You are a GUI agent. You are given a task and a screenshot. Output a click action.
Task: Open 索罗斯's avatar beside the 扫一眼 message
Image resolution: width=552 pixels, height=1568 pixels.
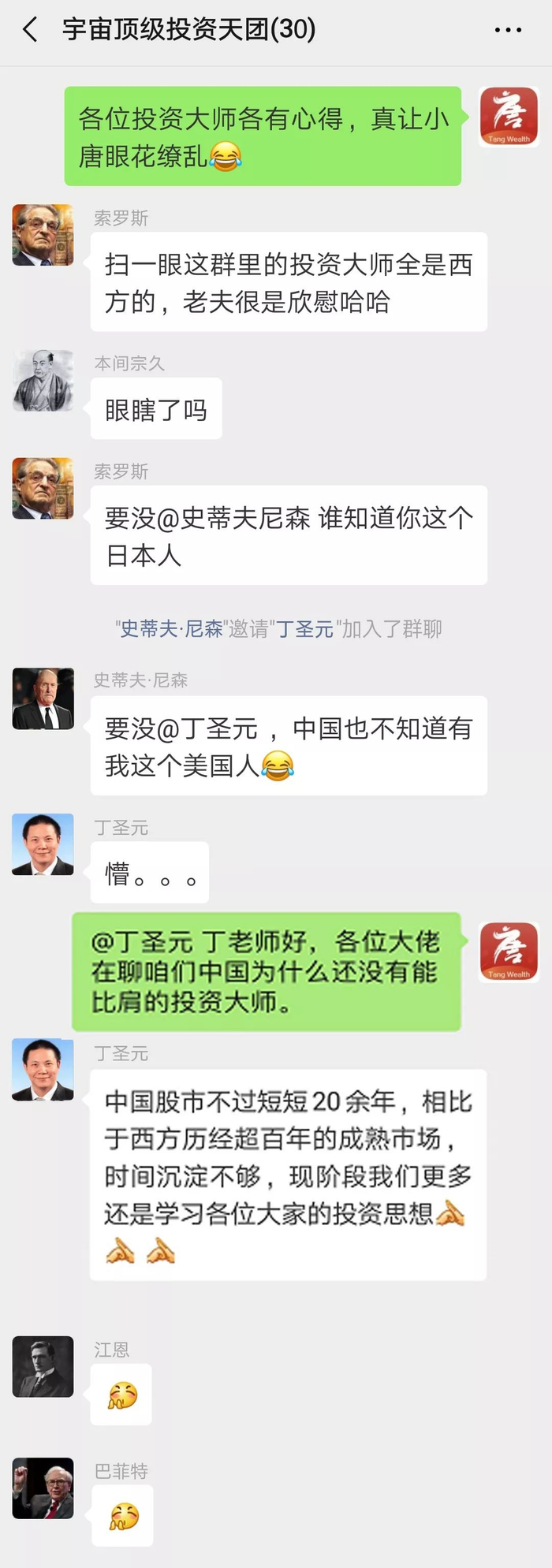[43, 235]
